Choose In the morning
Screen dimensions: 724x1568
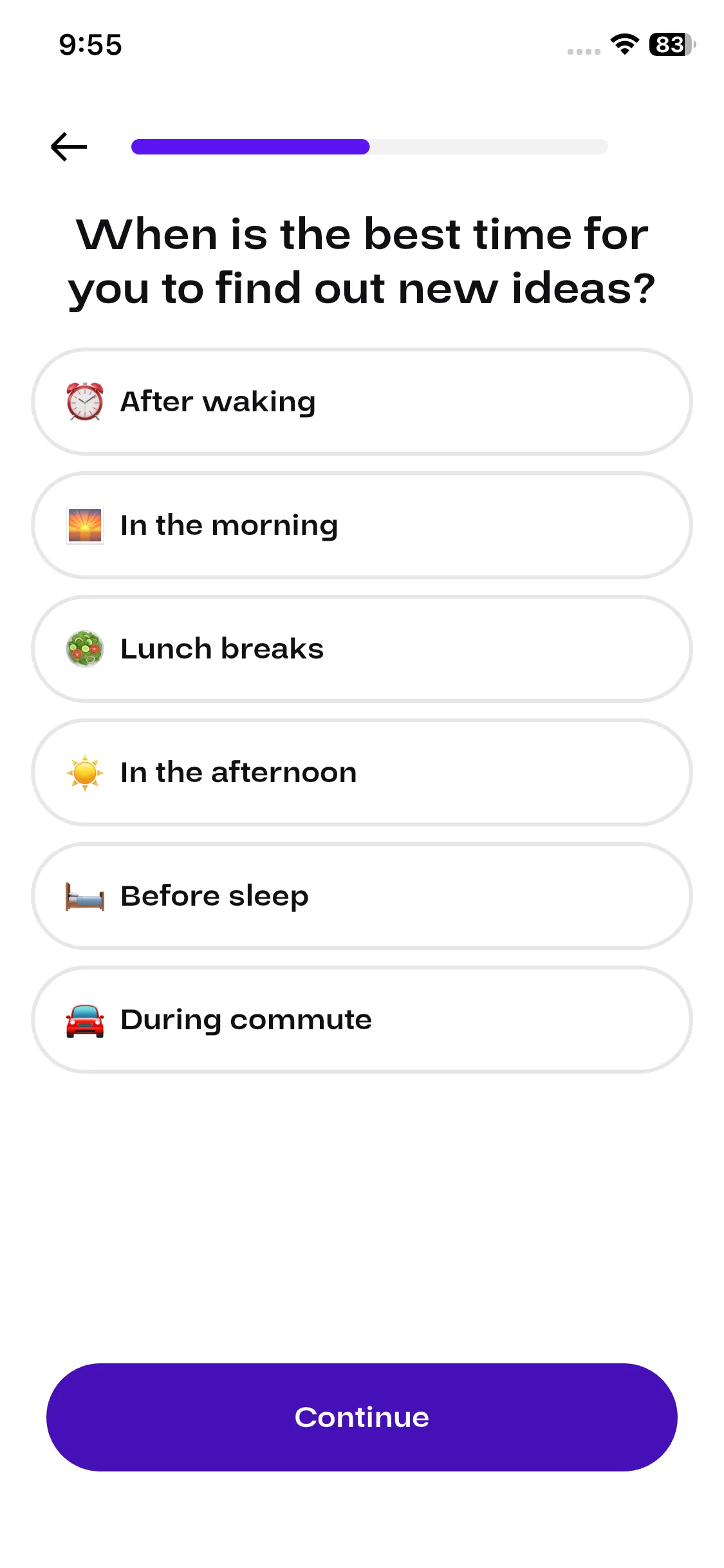pos(362,525)
